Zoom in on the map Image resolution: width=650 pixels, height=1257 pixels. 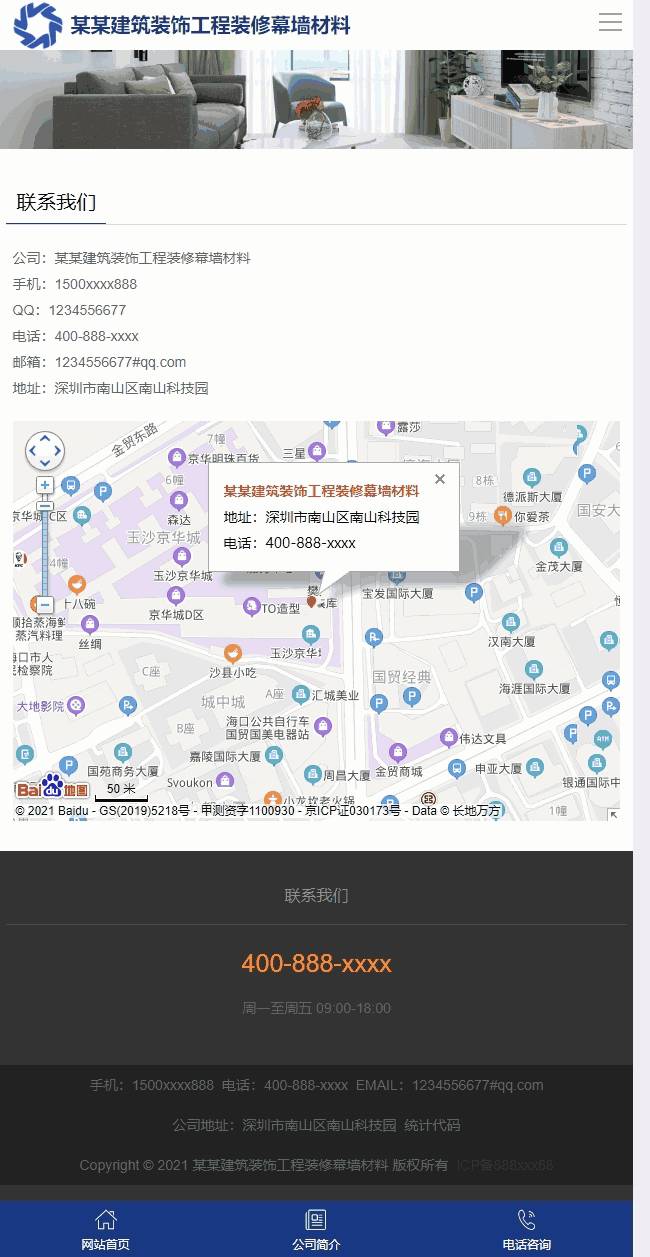tap(45, 485)
